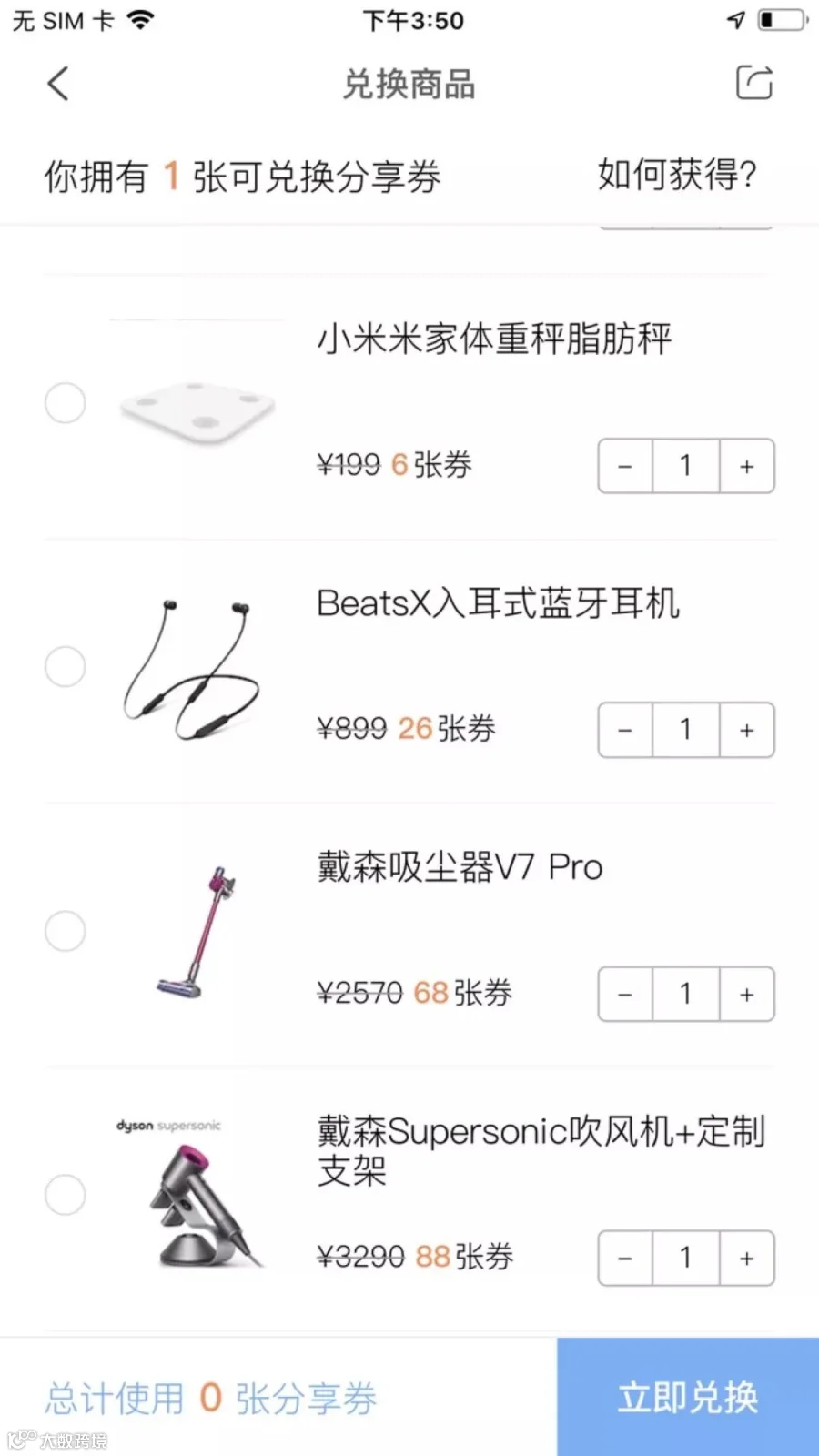819x1456 pixels.
Task: Open the 戴森吸尘器V7 Pro product image
Action: (196, 931)
